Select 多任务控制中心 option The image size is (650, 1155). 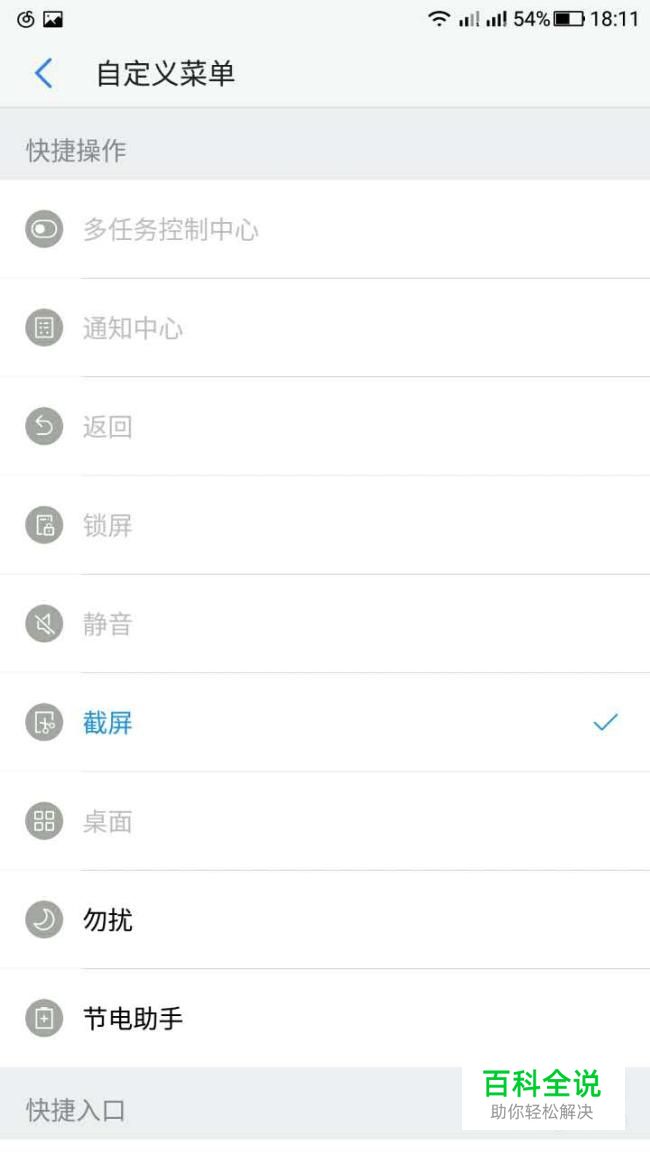click(170, 230)
